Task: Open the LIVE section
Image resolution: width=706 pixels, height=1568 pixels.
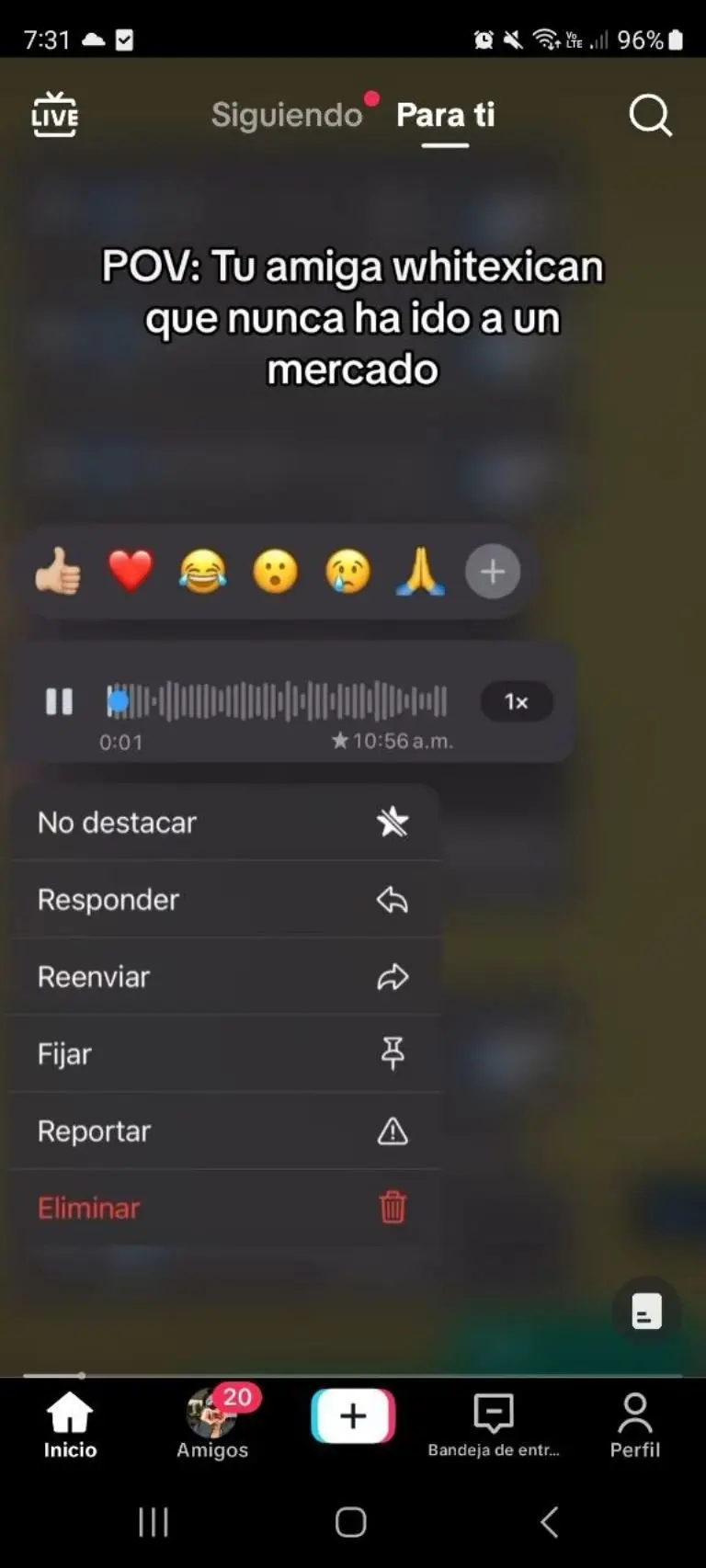Action: [x=55, y=115]
